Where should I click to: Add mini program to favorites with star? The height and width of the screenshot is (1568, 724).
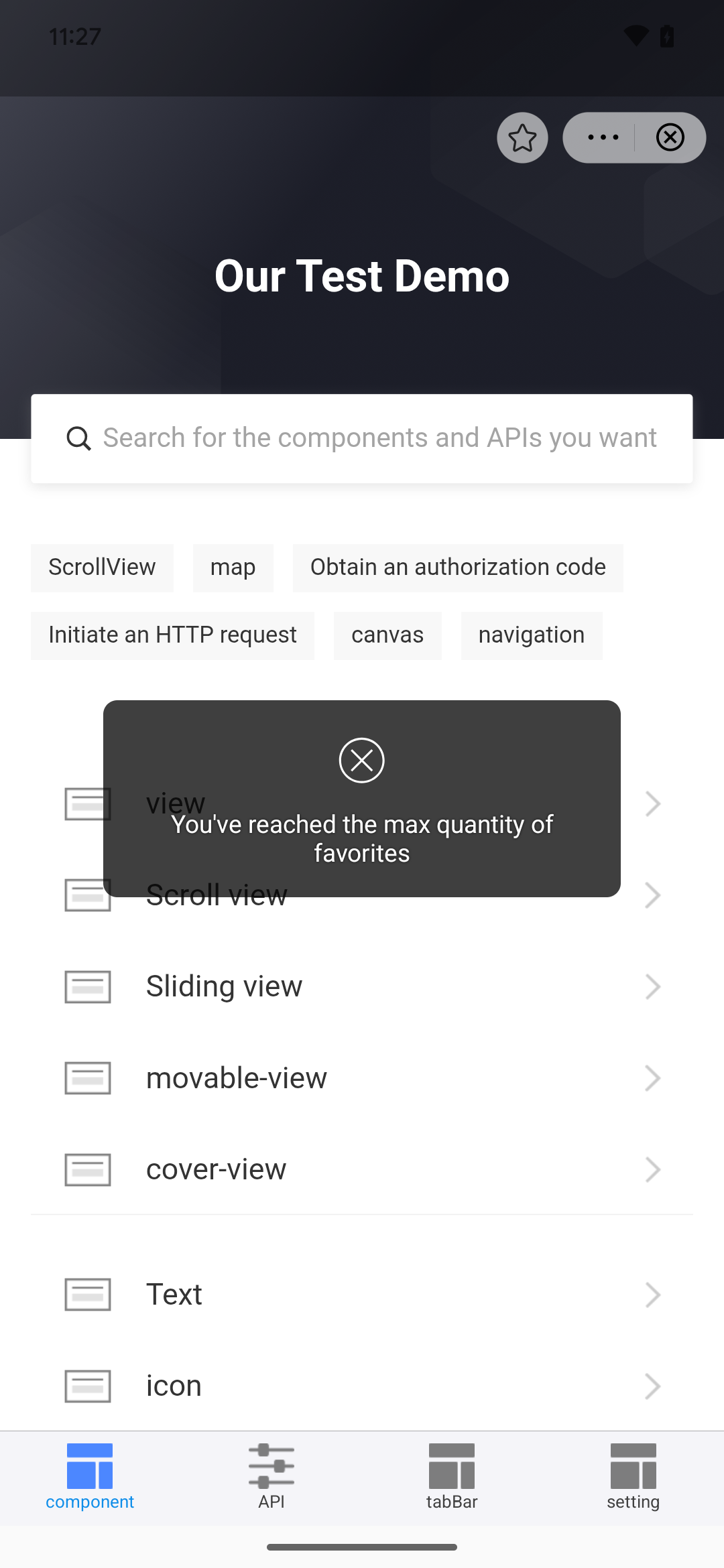tap(522, 138)
